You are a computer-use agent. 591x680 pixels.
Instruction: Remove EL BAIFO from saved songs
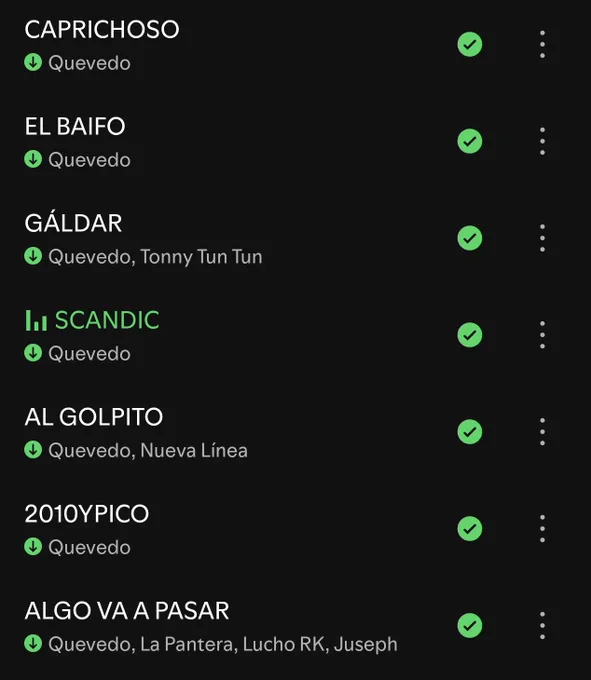click(470, 141)
